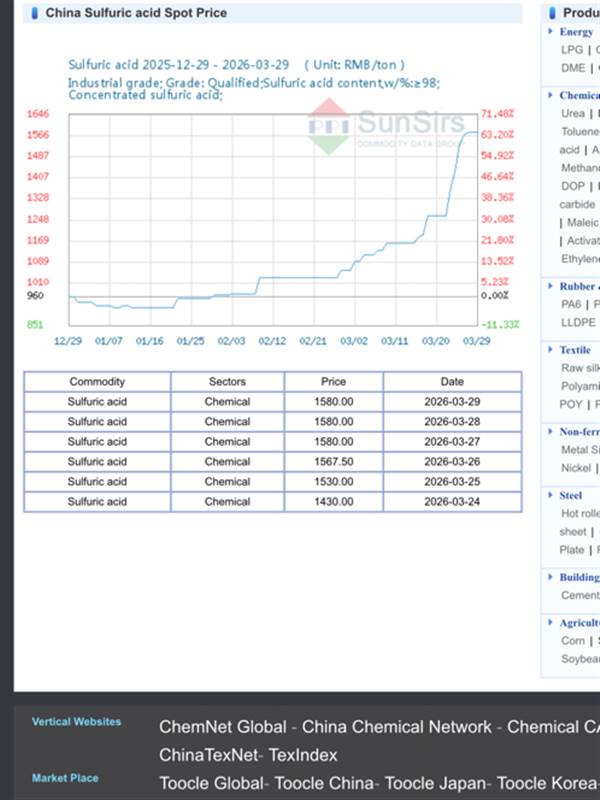Open the ChinaTexNet link
The width and height of the screenshot is (600, 800).
point(210,755)
